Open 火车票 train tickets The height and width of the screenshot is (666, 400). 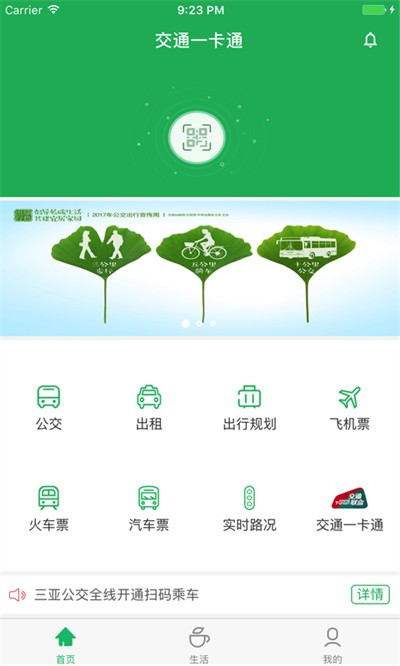(x=49, y=509)
